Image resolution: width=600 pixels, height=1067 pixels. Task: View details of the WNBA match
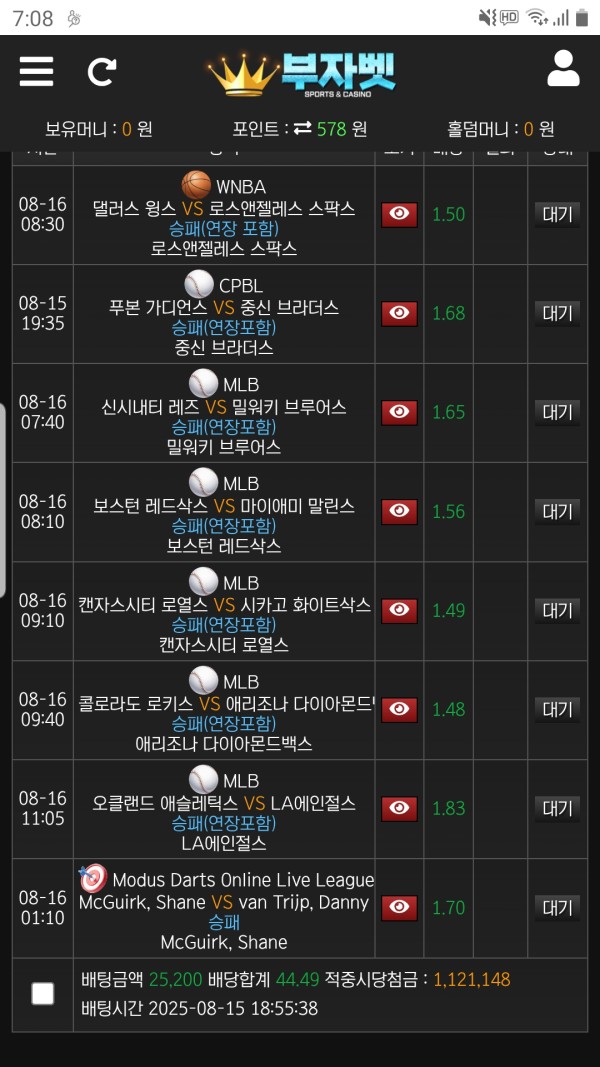point(399,214)
